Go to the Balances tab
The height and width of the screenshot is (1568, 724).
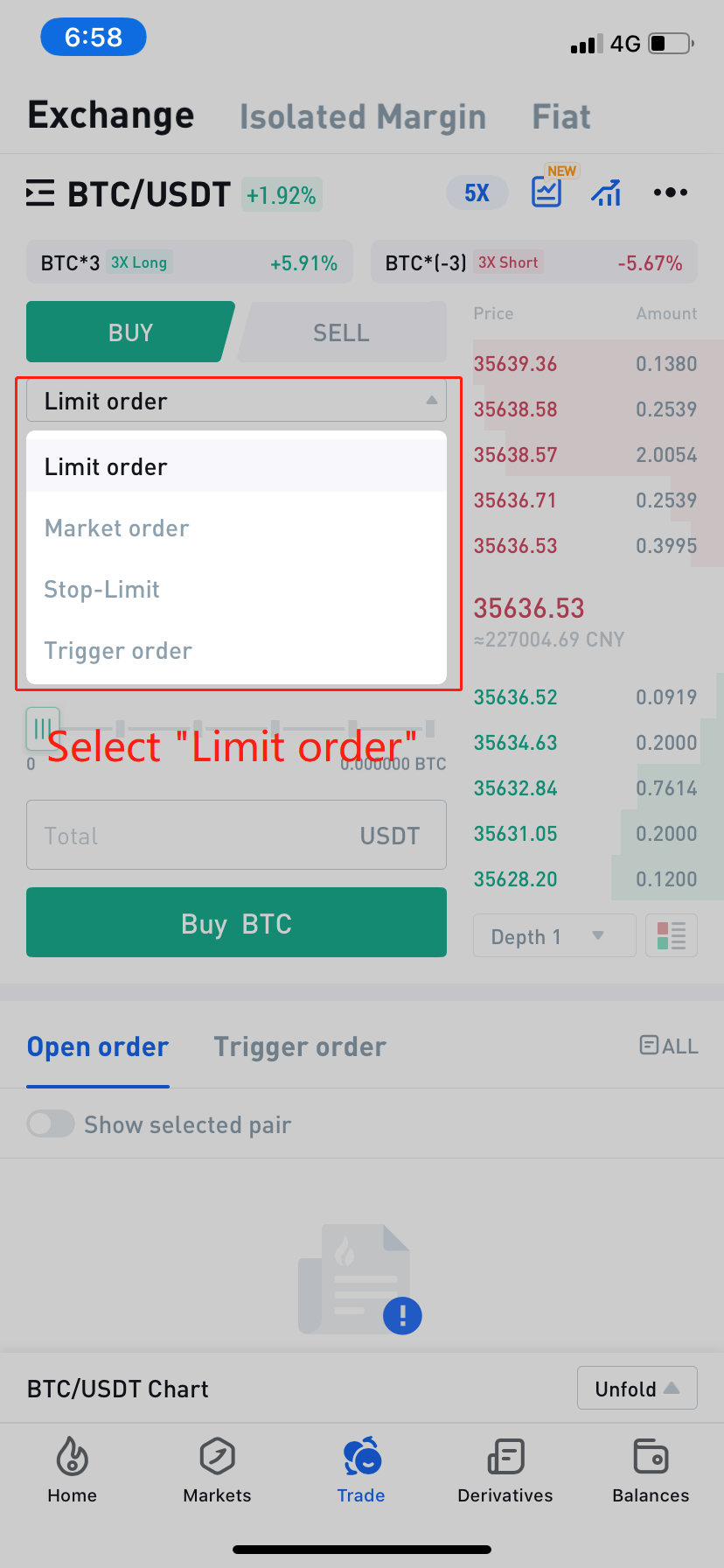pos(651,1471)
